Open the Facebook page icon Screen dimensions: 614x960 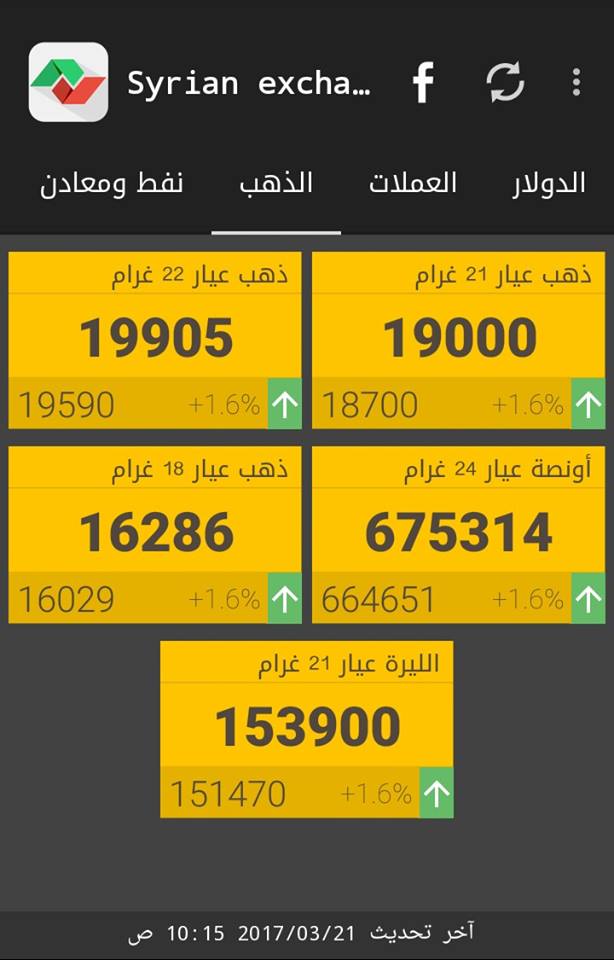(424, 83)
